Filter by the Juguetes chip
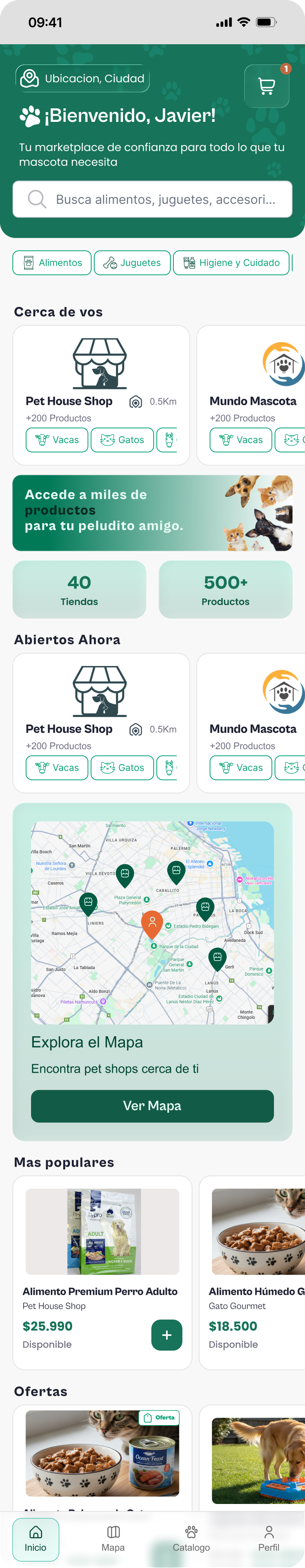The height and width of the screenshot is (1568, 305). tap(132, 263)
